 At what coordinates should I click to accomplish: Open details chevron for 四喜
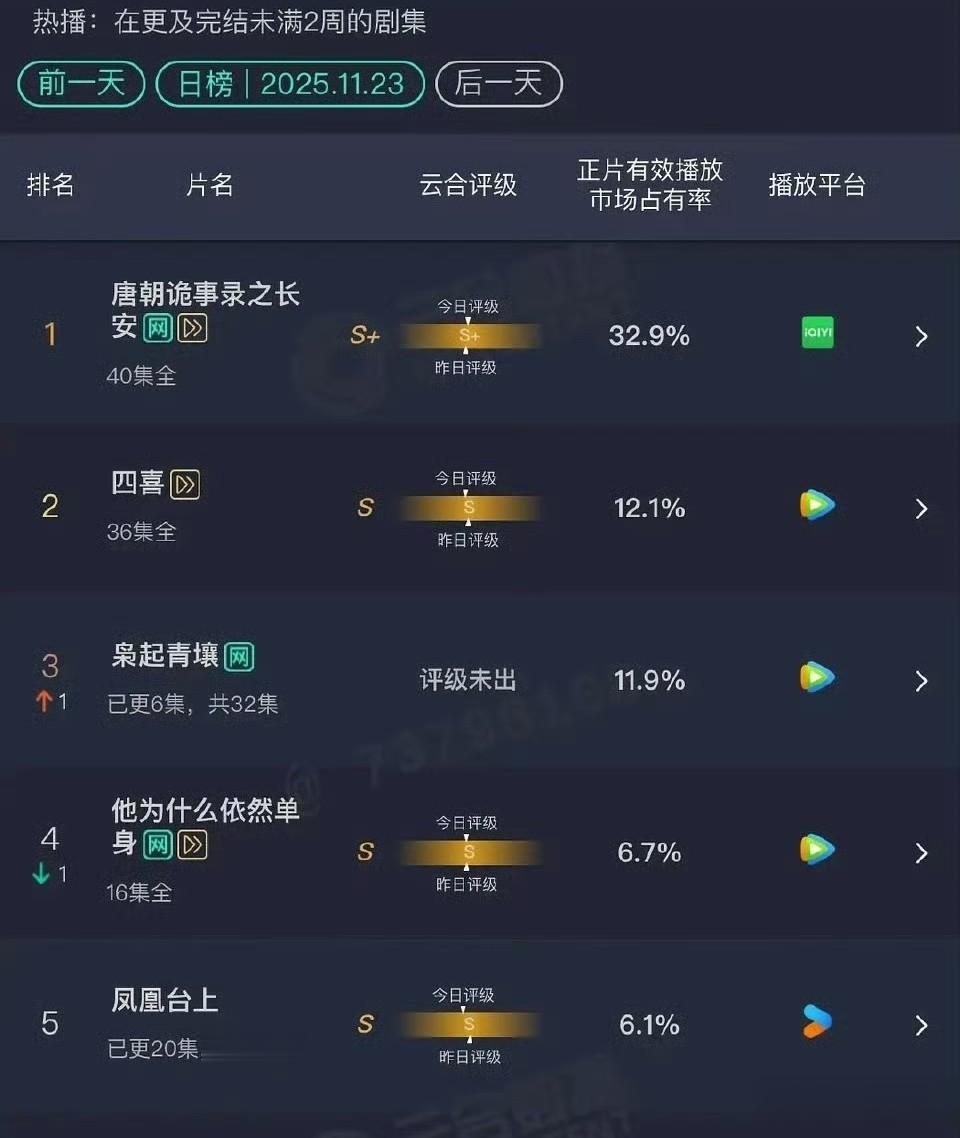[x=921, y=508]
